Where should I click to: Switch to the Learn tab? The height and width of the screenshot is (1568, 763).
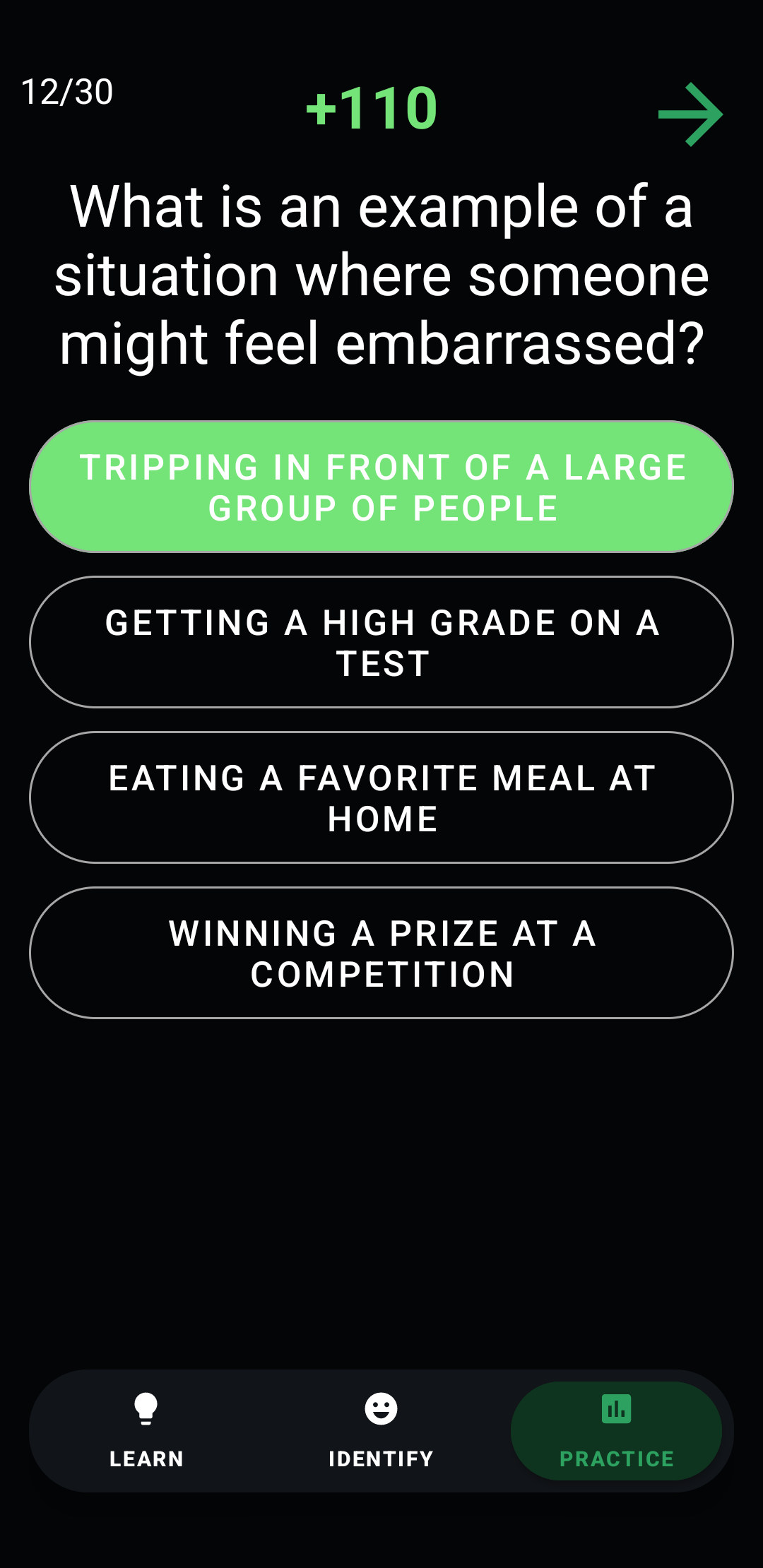(146, 1431)
